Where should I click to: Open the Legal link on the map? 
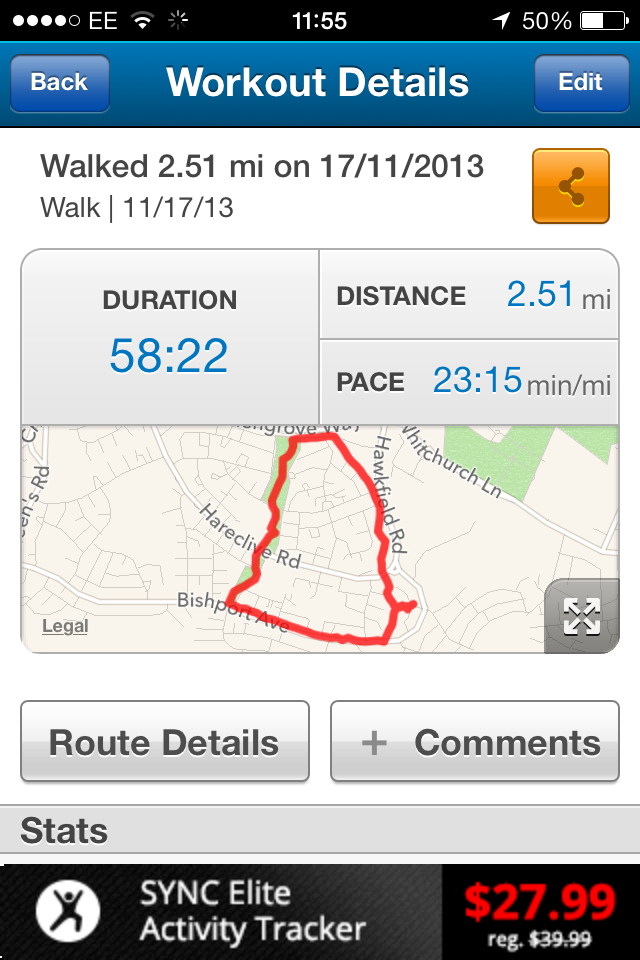65,627
